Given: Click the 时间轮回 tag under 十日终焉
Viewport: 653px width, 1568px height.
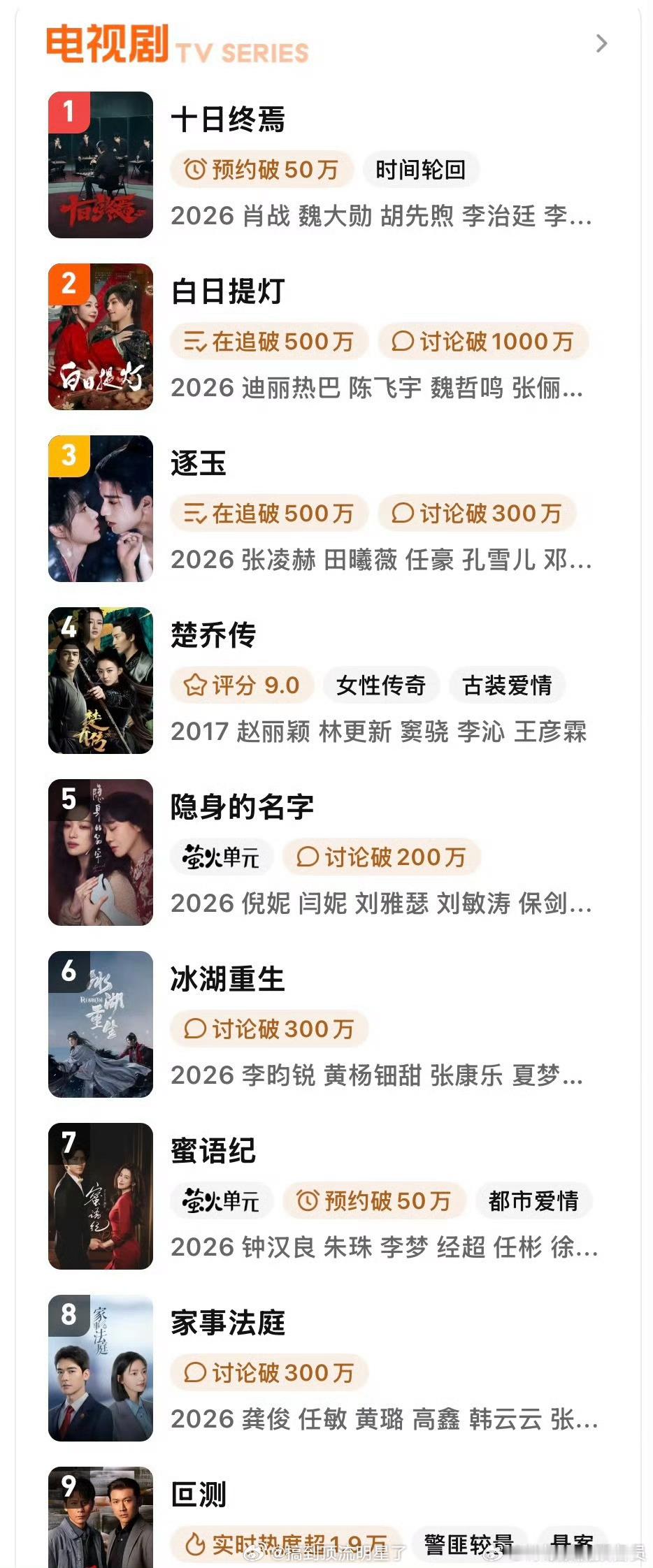Looking at the screenshot, I should pyautogui.click(x=420, y=169).
